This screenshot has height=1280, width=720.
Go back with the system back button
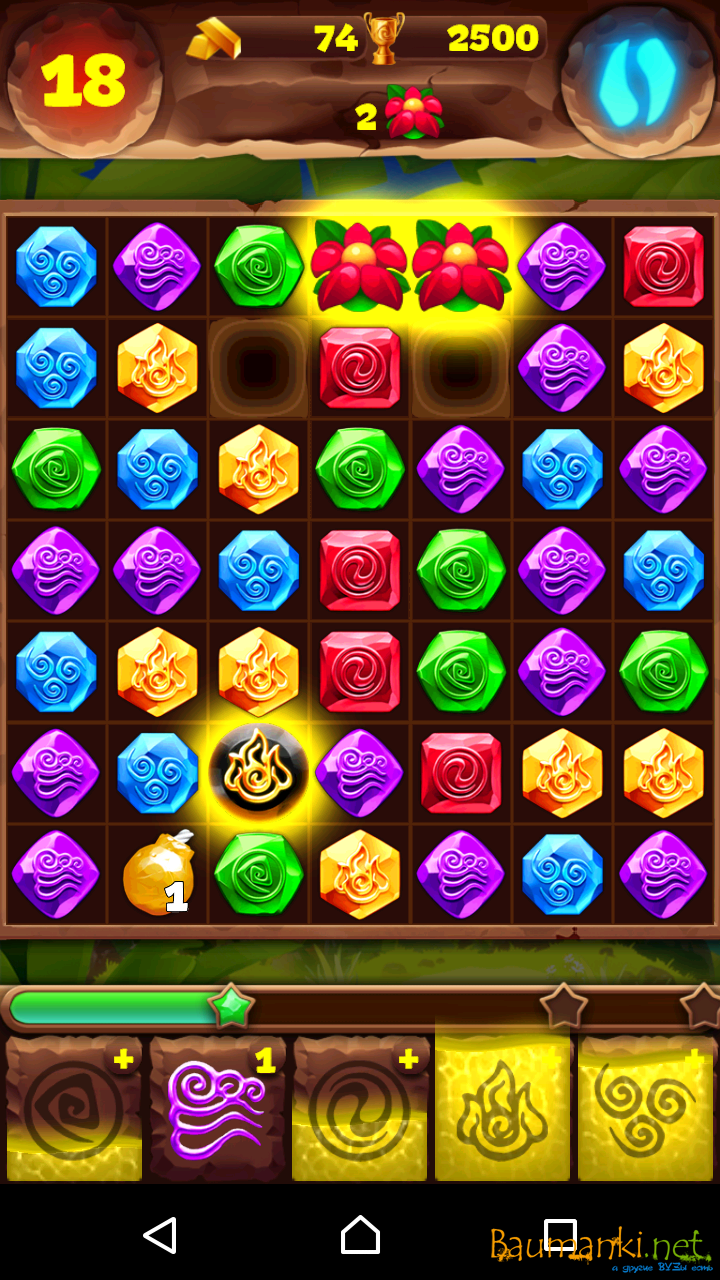(x=160, y=1236)
